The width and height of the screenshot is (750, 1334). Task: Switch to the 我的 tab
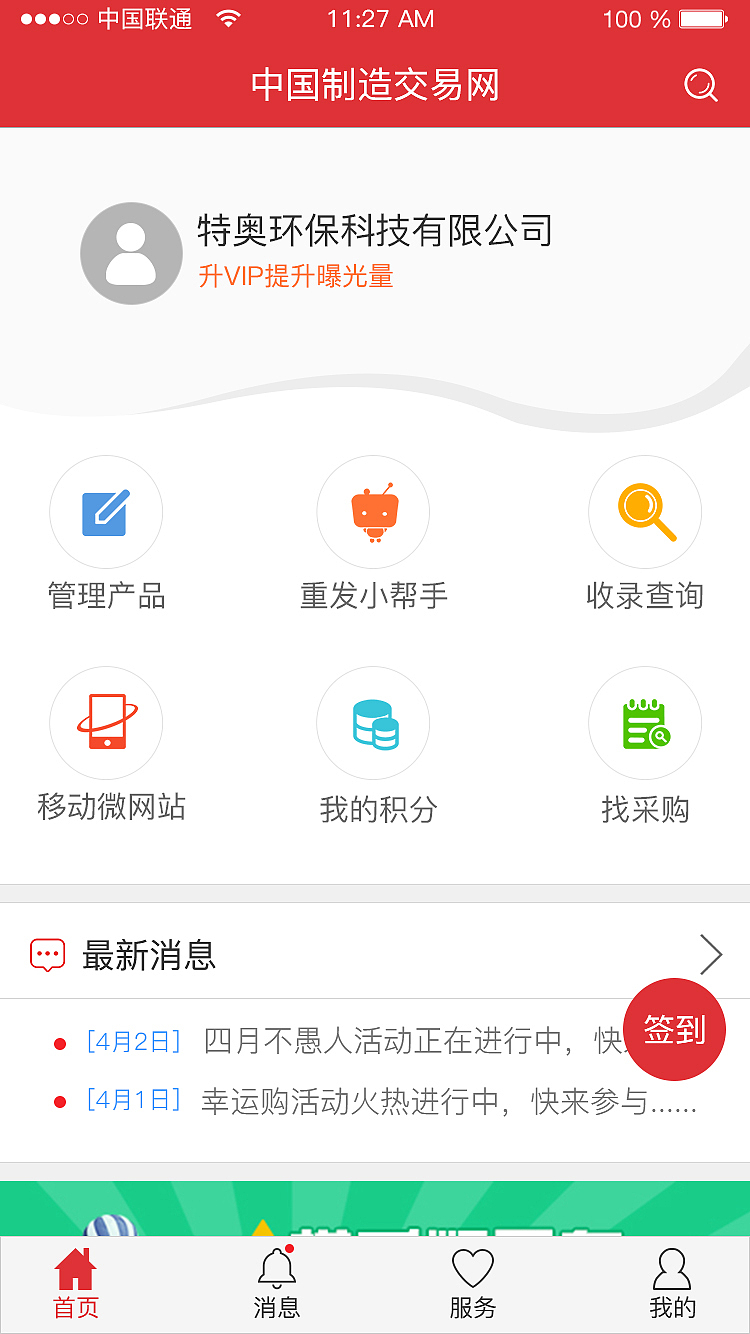coord(672,1285)
